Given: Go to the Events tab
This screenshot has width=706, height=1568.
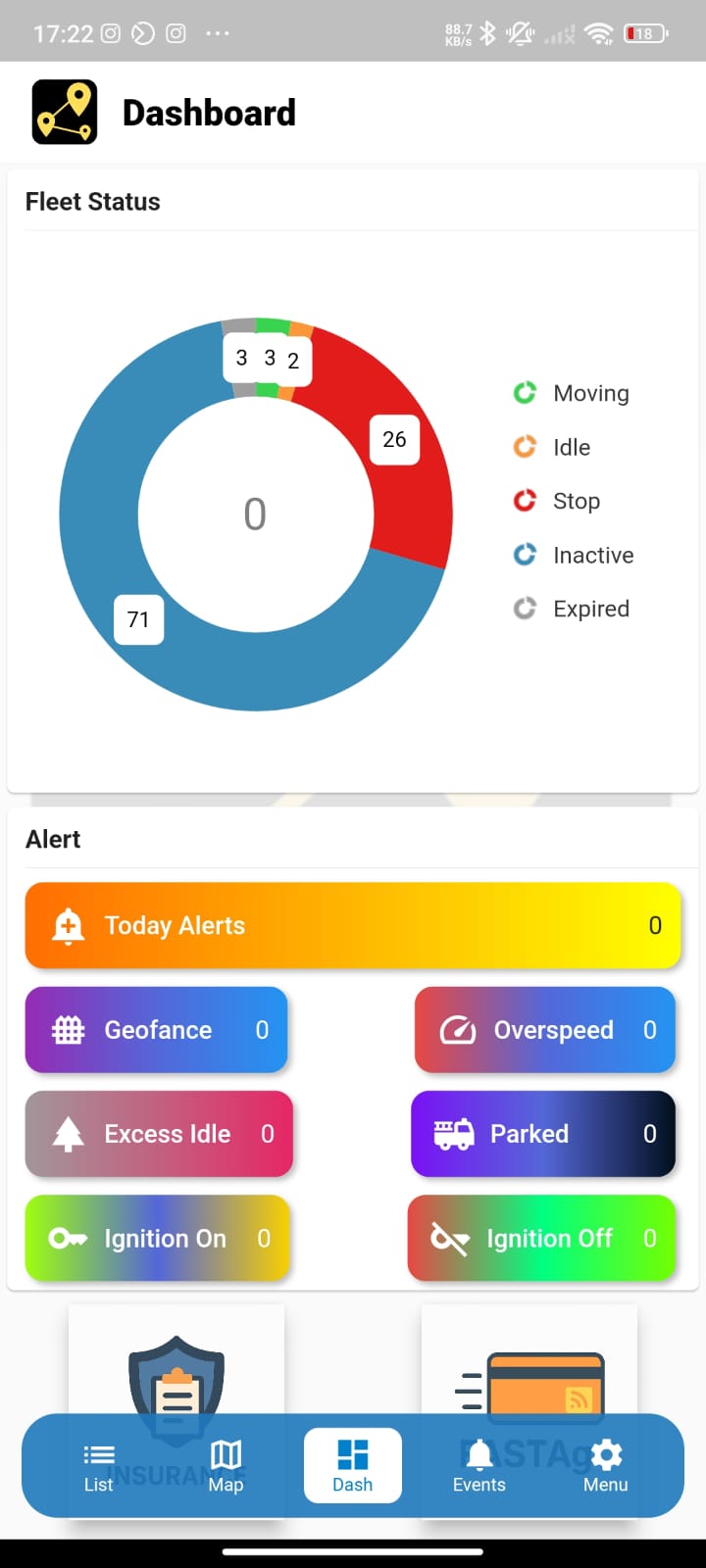Looking at the screenshot, I should 479,1466.
